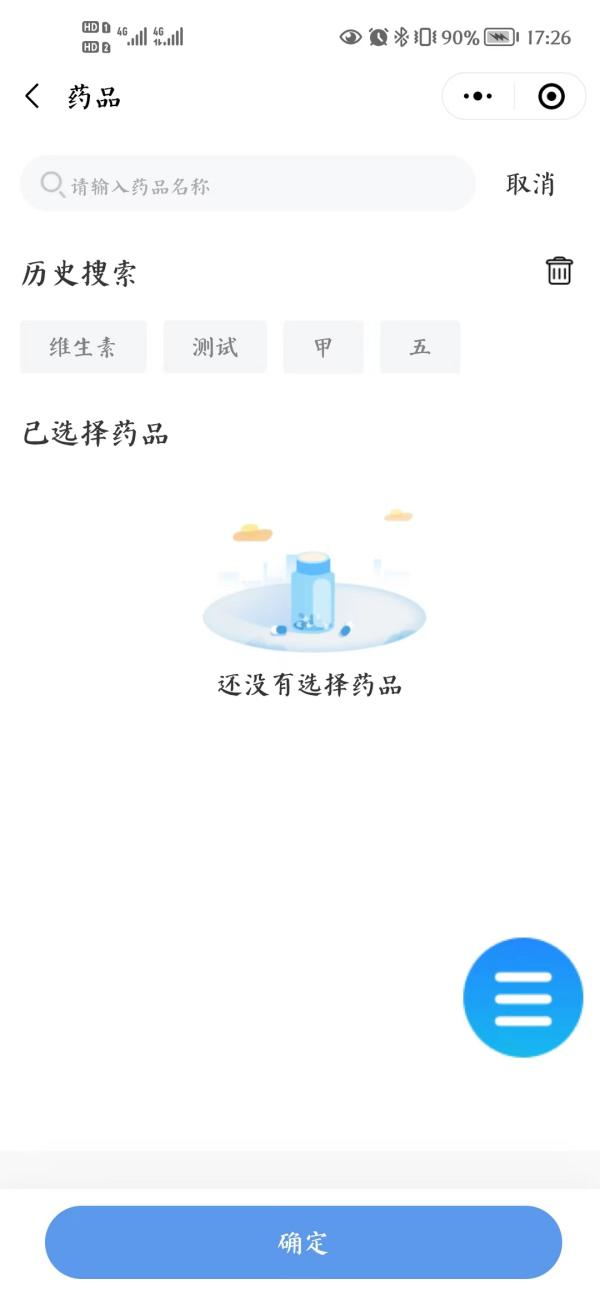Open the mini program more options menu
Image resolution: width=600 pixels, height=1299 pixels.
(x=478, y=97)
